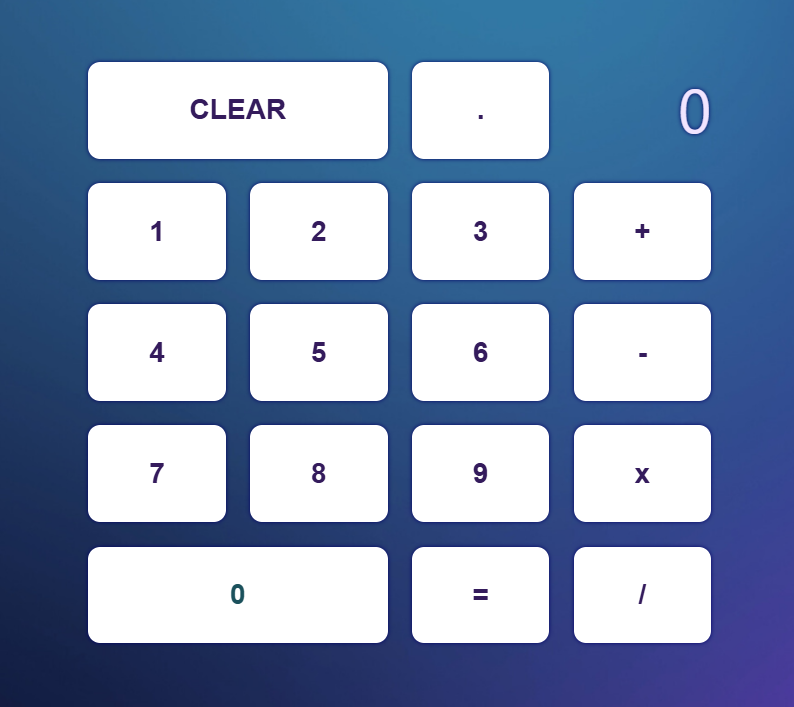Enter the digit 8

[319, 474]
